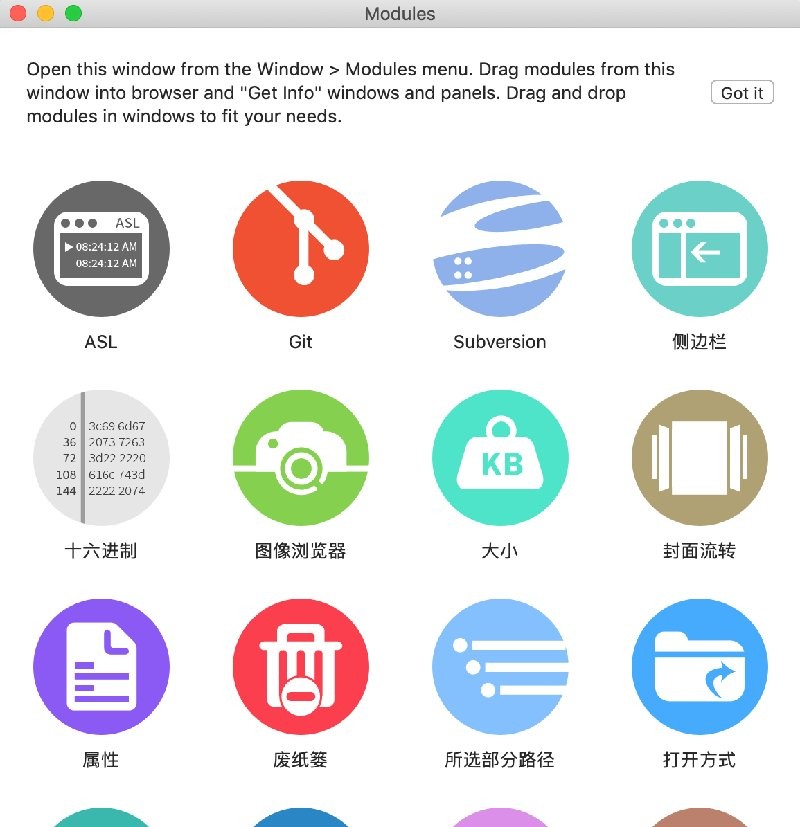Choose the 所选部分路径 path module
800x827 pixels.
pos(500,667)
